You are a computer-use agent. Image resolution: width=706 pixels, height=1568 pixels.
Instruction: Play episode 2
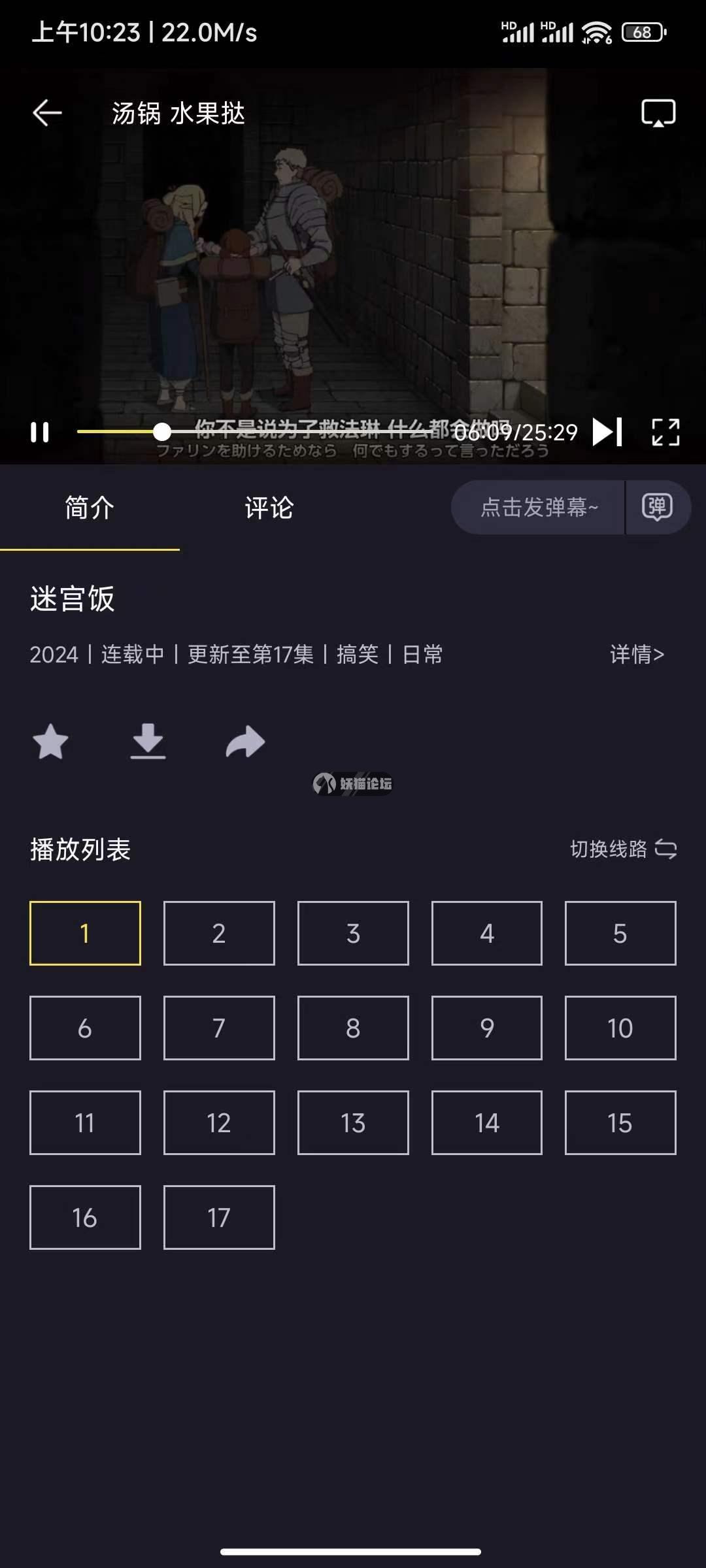[x=219, y=933]
